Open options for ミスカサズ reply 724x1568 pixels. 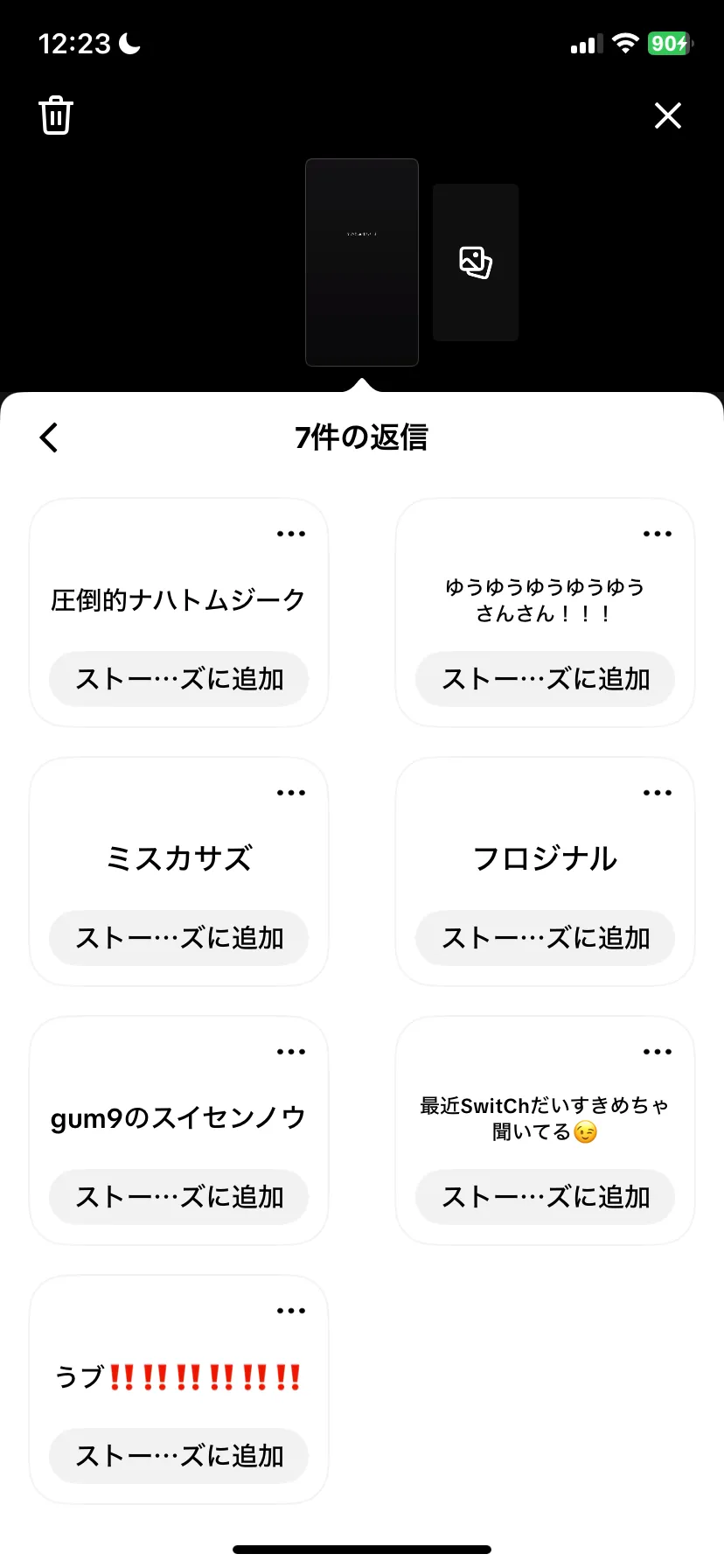tap(291, 793)
